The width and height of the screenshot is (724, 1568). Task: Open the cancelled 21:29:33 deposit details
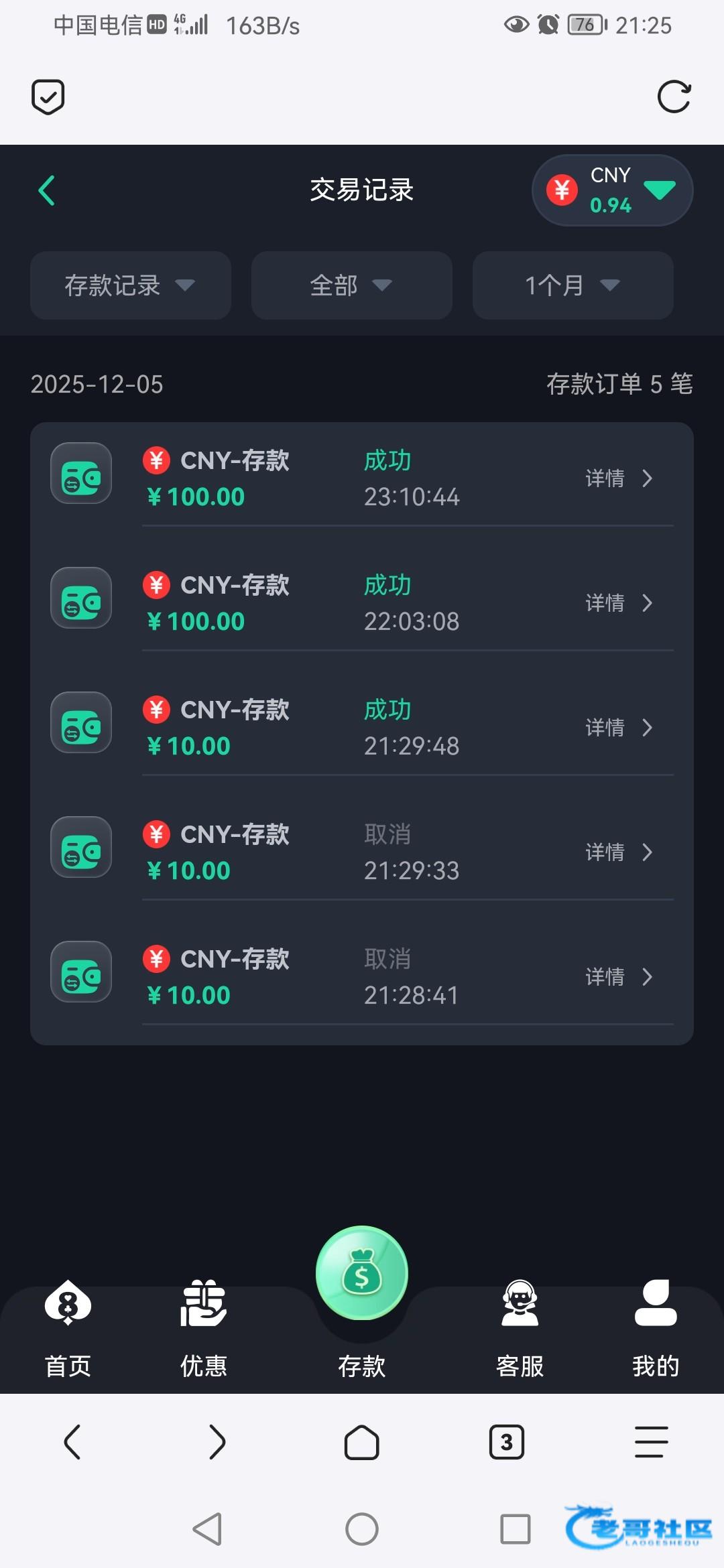point(619,852)
